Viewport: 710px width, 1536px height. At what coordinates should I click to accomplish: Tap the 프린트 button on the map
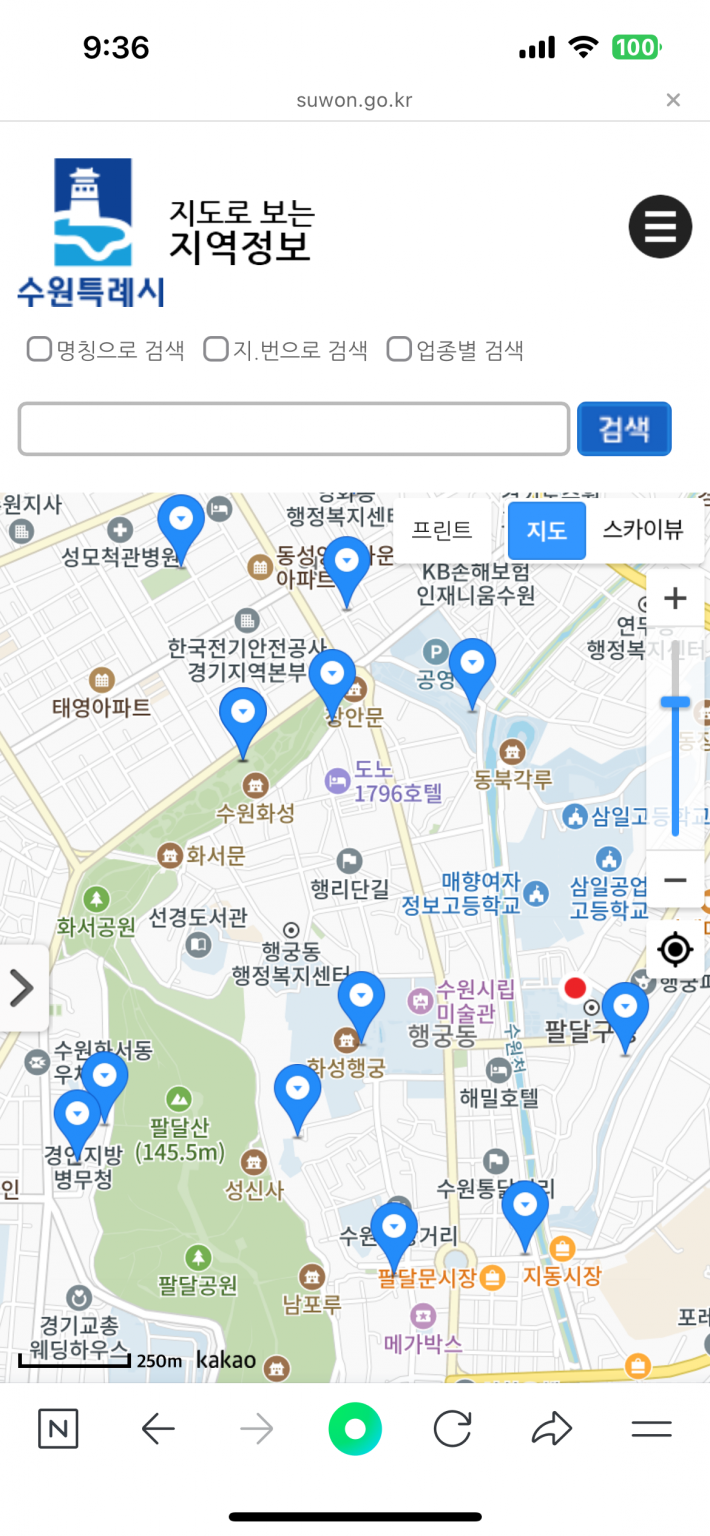(442, 530)
